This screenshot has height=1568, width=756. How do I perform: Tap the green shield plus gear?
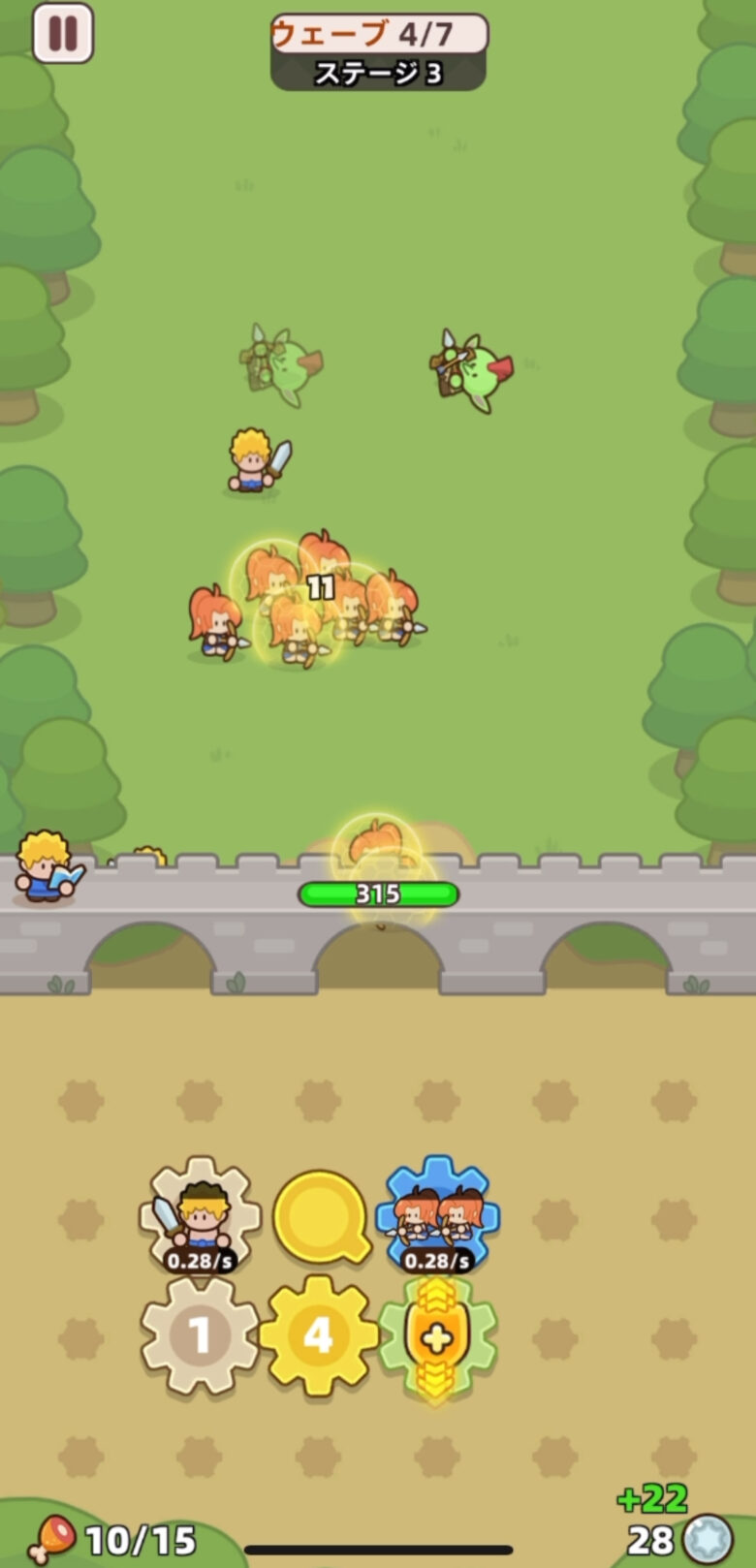click(437, 1337)
